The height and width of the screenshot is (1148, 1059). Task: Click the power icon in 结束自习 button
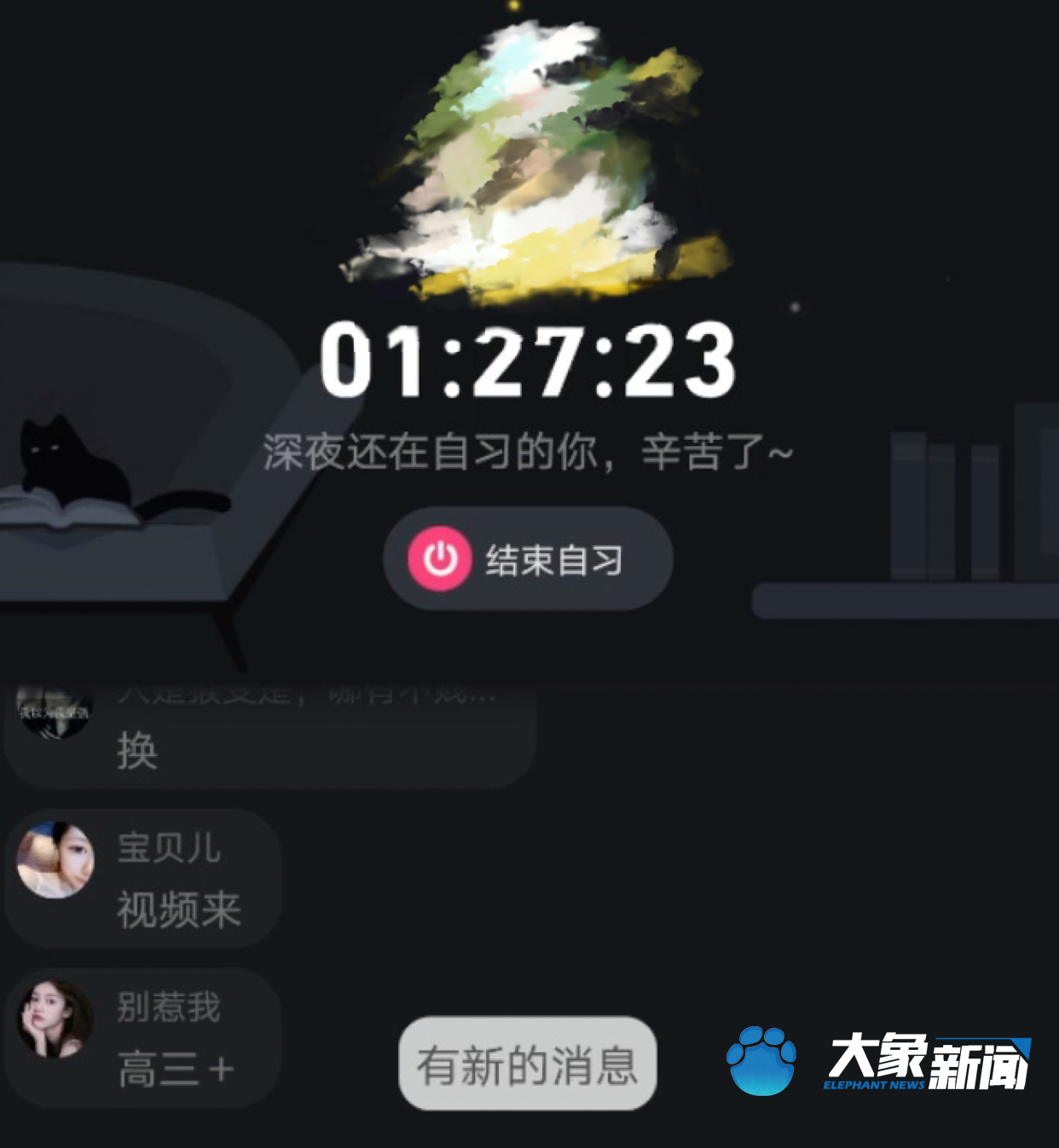pos(440,557)
